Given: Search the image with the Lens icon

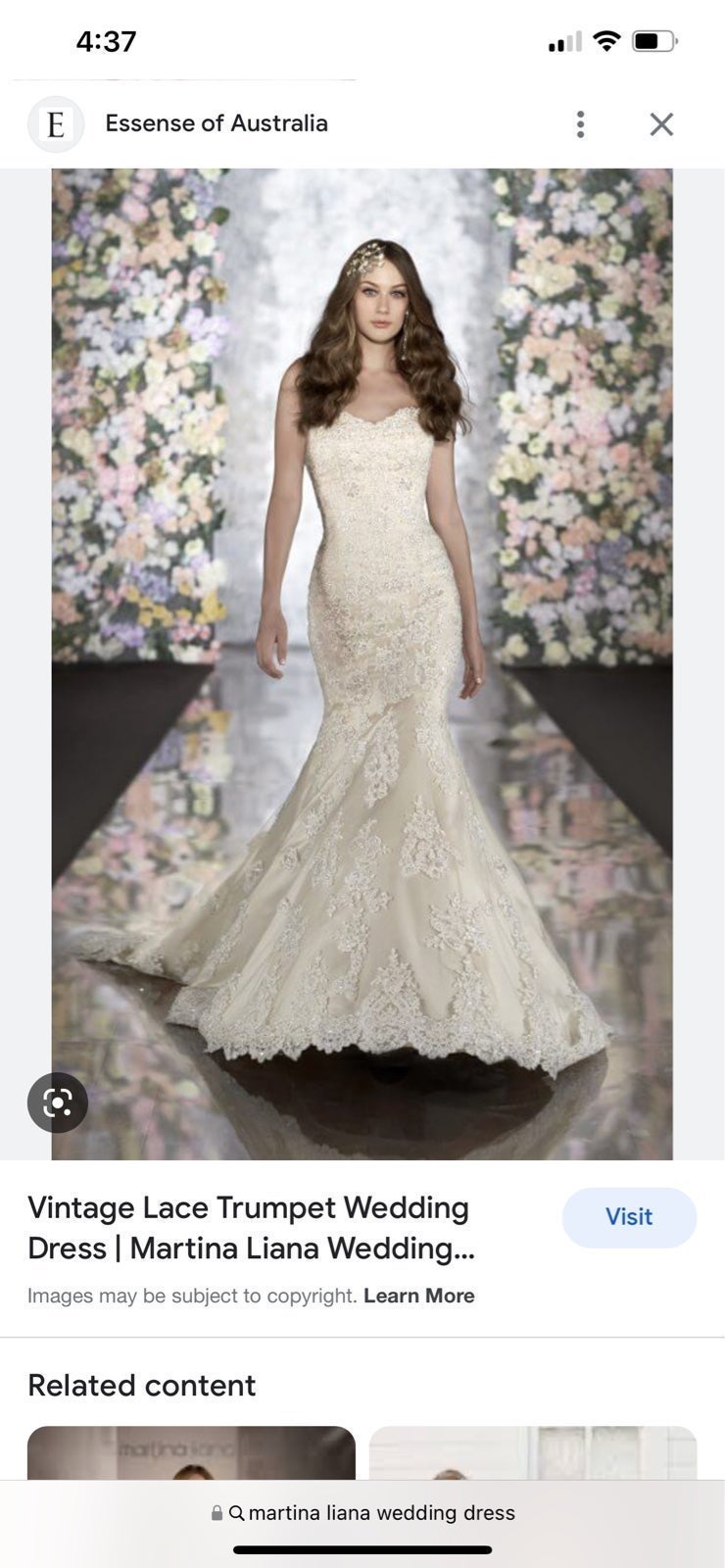Looking at the screenshot, I should click(x=58, y=1103).
